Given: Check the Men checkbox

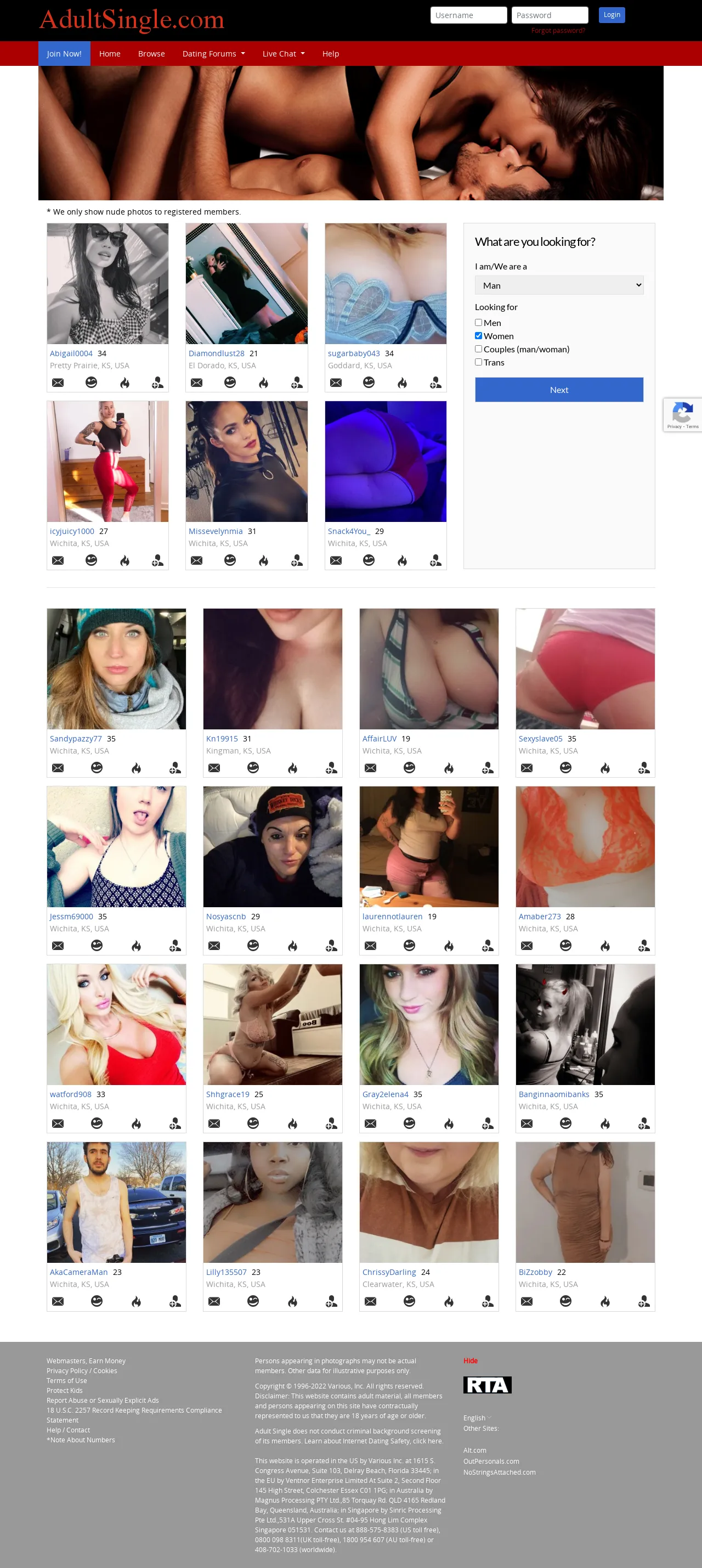Looking at the screenshot, I should 478,323.
